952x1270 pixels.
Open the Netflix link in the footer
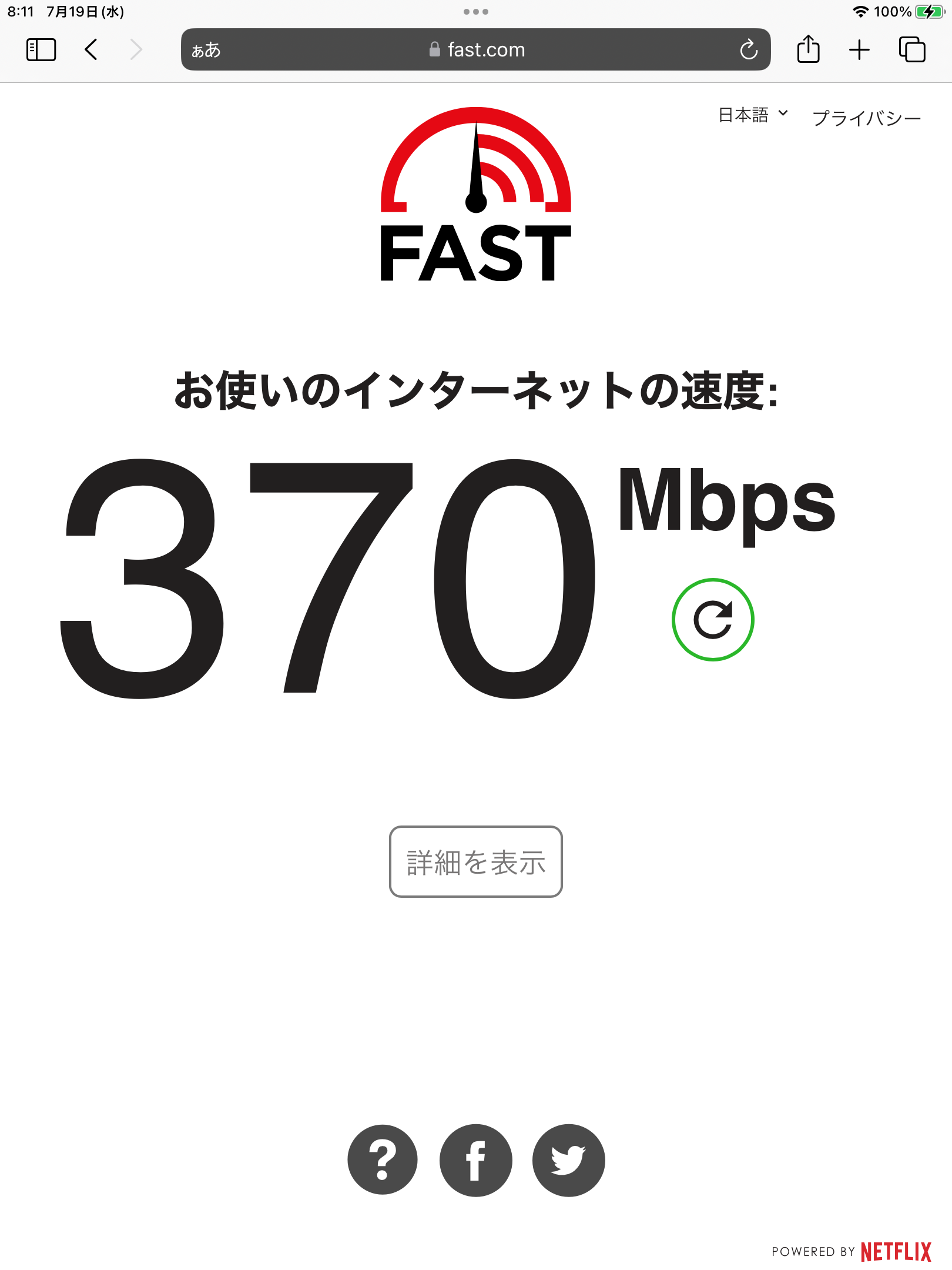point(896,1252)
